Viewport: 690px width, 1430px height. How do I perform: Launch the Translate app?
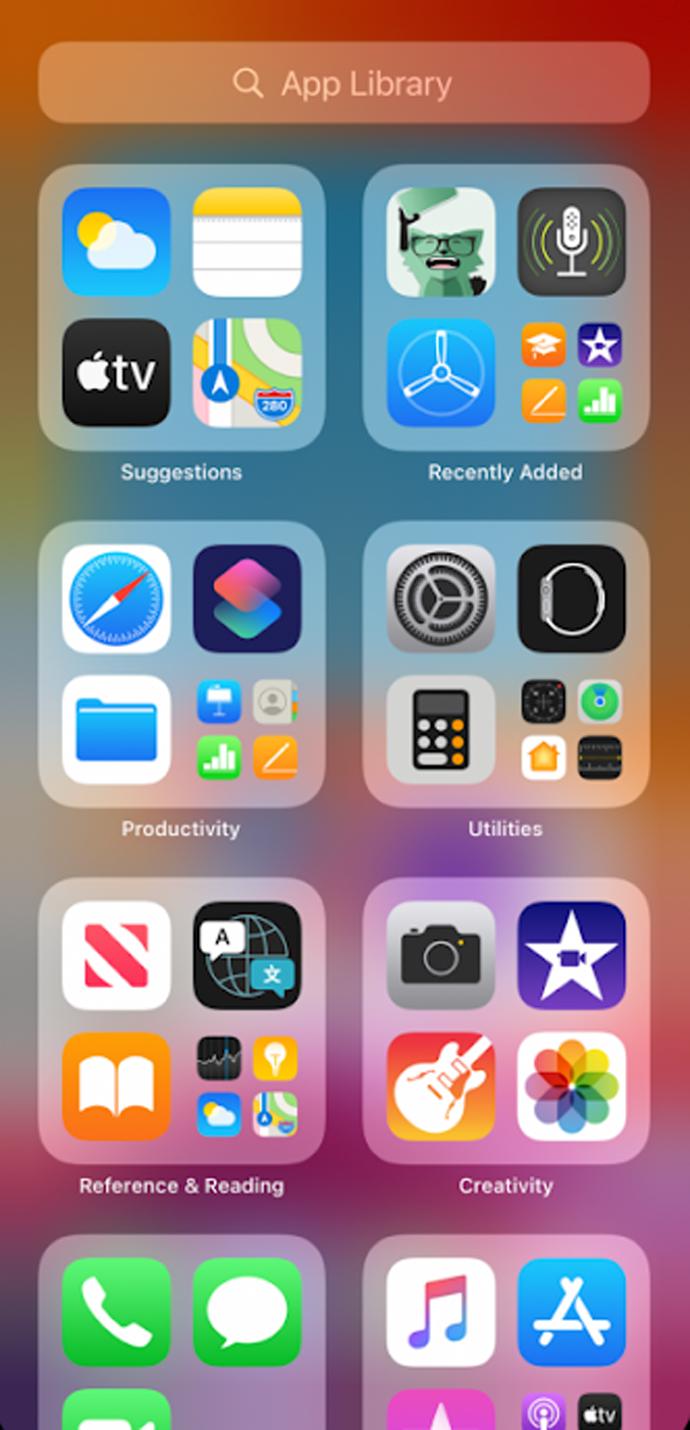click(x=247, y=956)
